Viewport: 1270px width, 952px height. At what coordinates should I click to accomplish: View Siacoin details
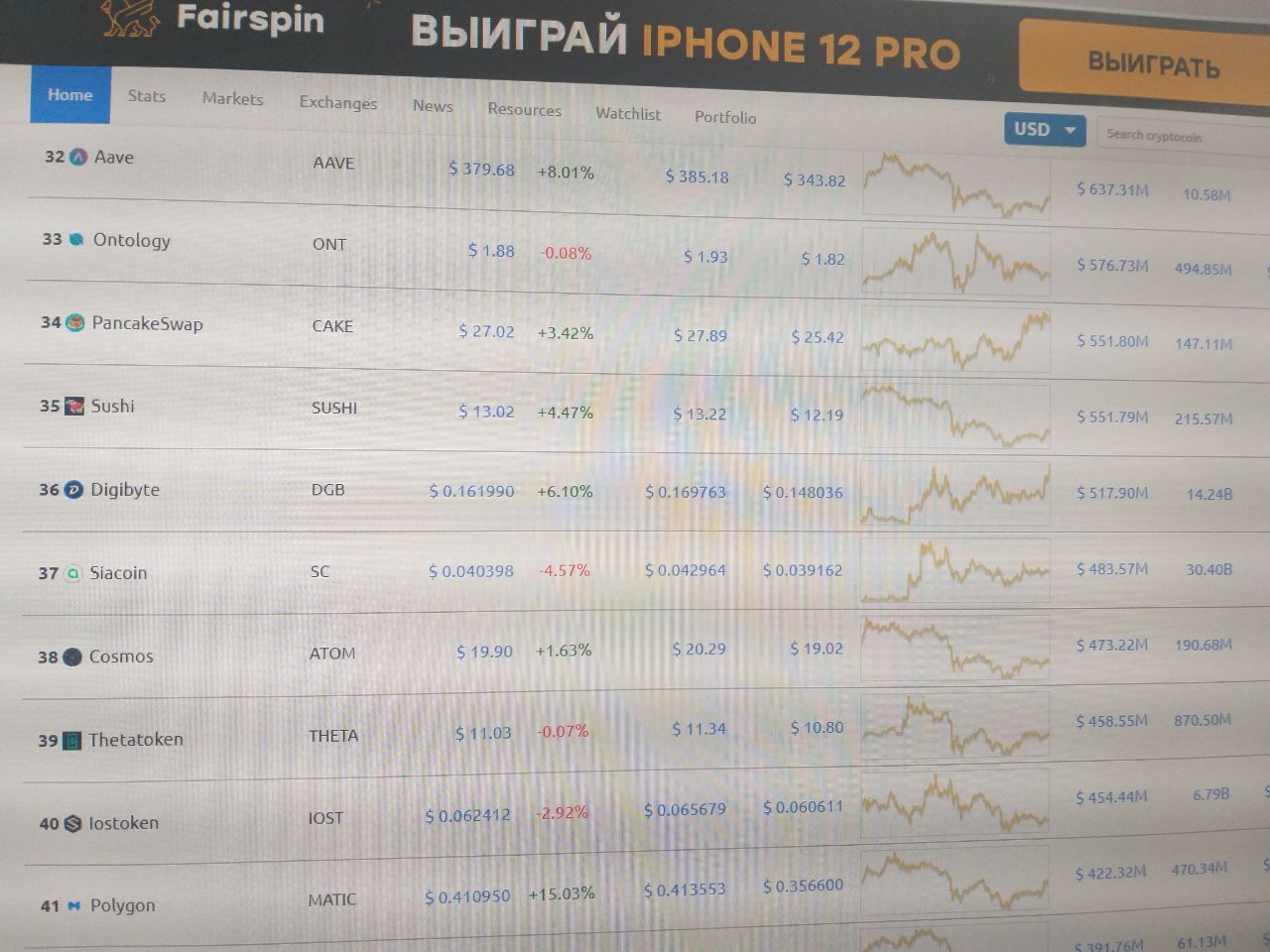point(118,572)
